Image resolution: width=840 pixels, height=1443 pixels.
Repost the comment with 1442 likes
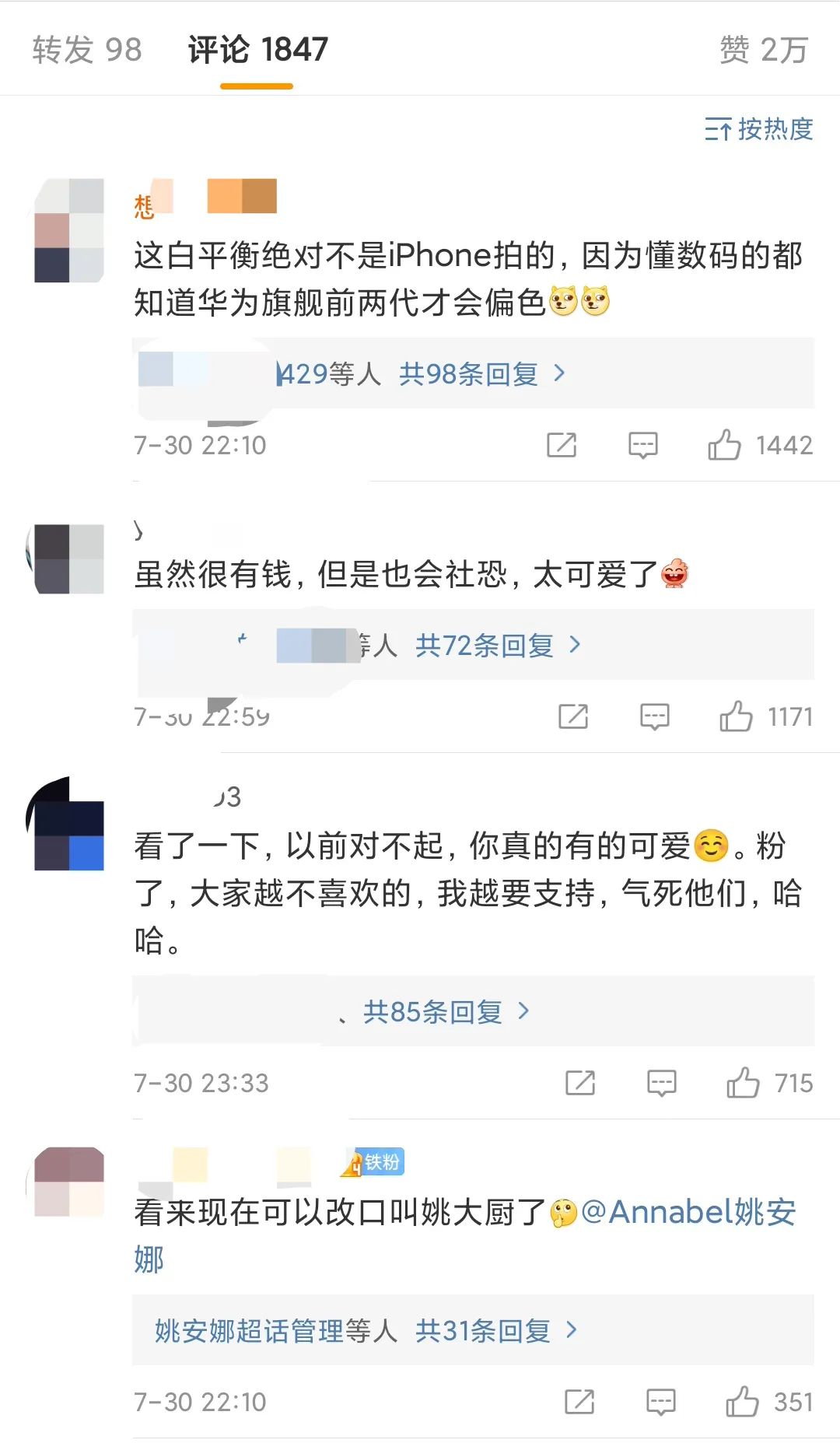562,445
